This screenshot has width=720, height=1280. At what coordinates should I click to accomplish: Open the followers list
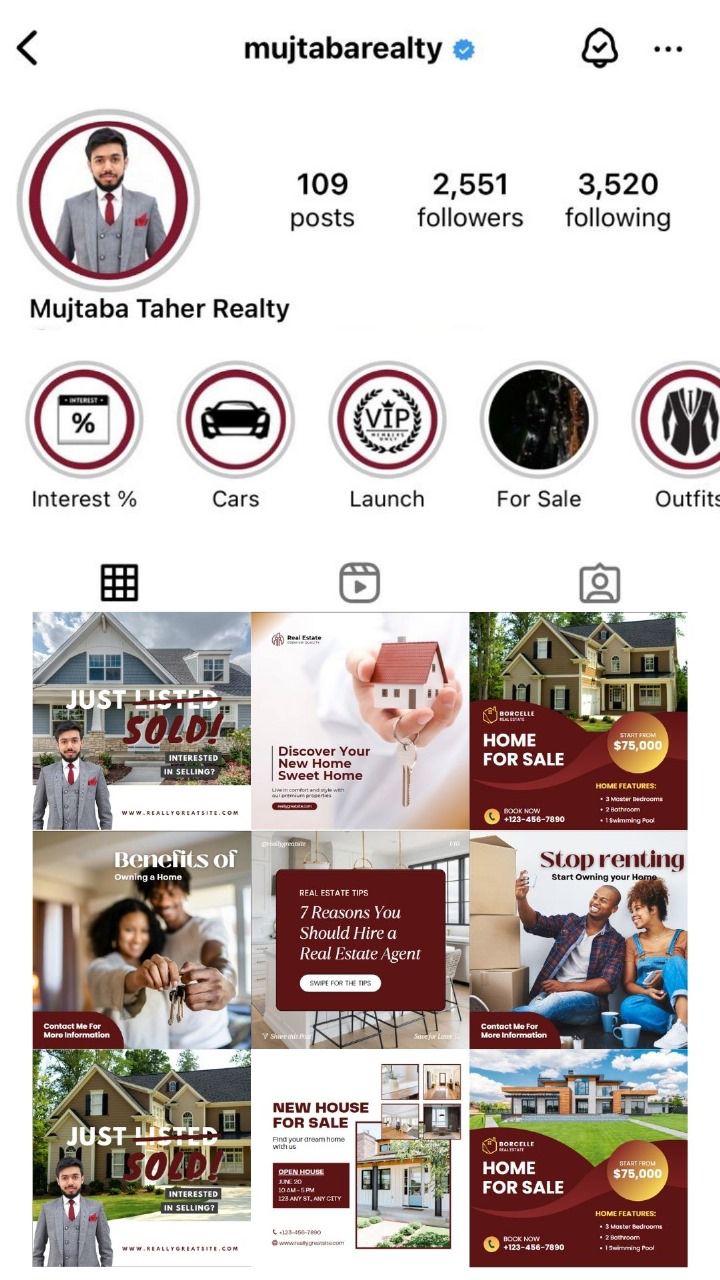pos(470,200)
